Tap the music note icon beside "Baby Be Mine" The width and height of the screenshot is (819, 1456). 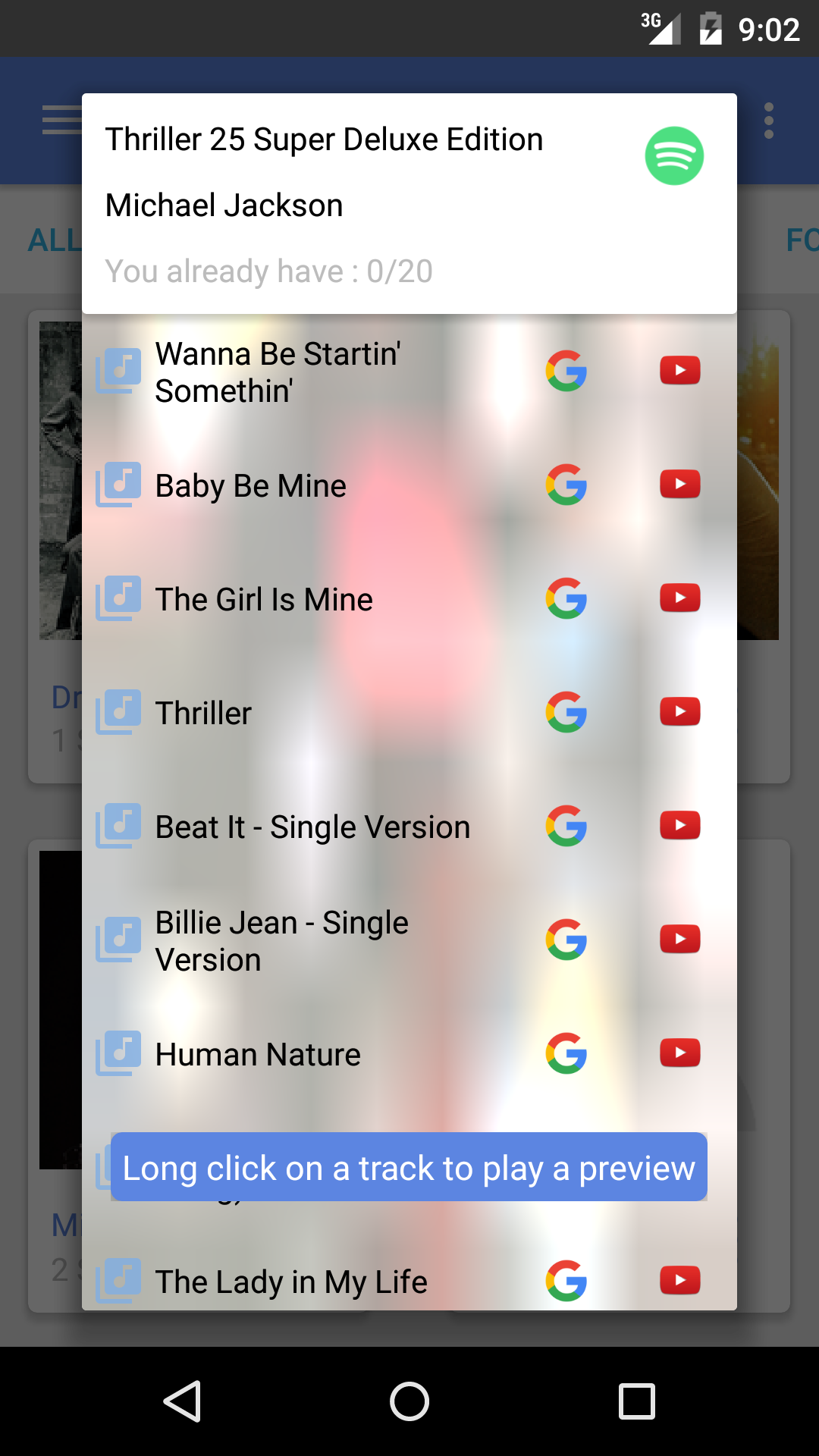click(118, 485)
